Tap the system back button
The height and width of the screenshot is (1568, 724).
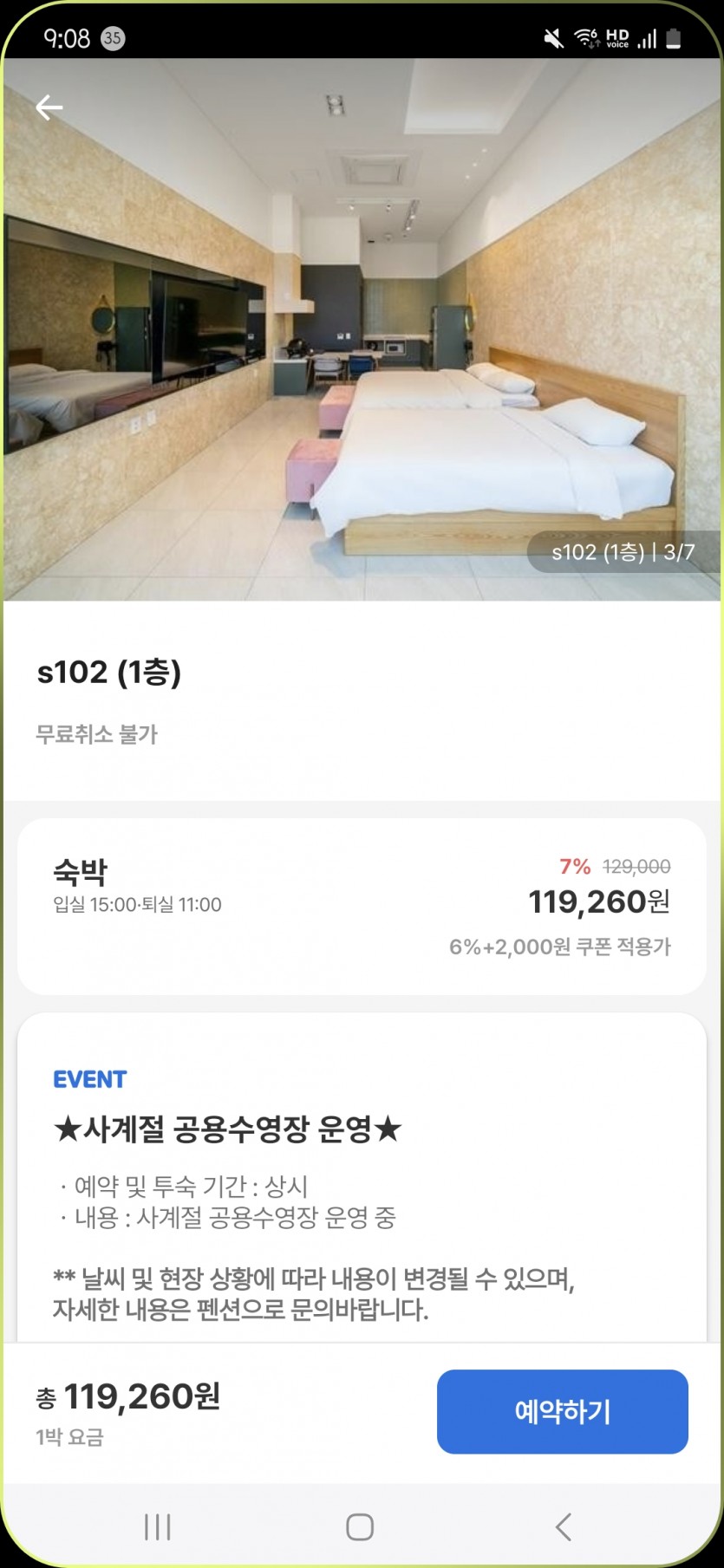[564, 1526]
